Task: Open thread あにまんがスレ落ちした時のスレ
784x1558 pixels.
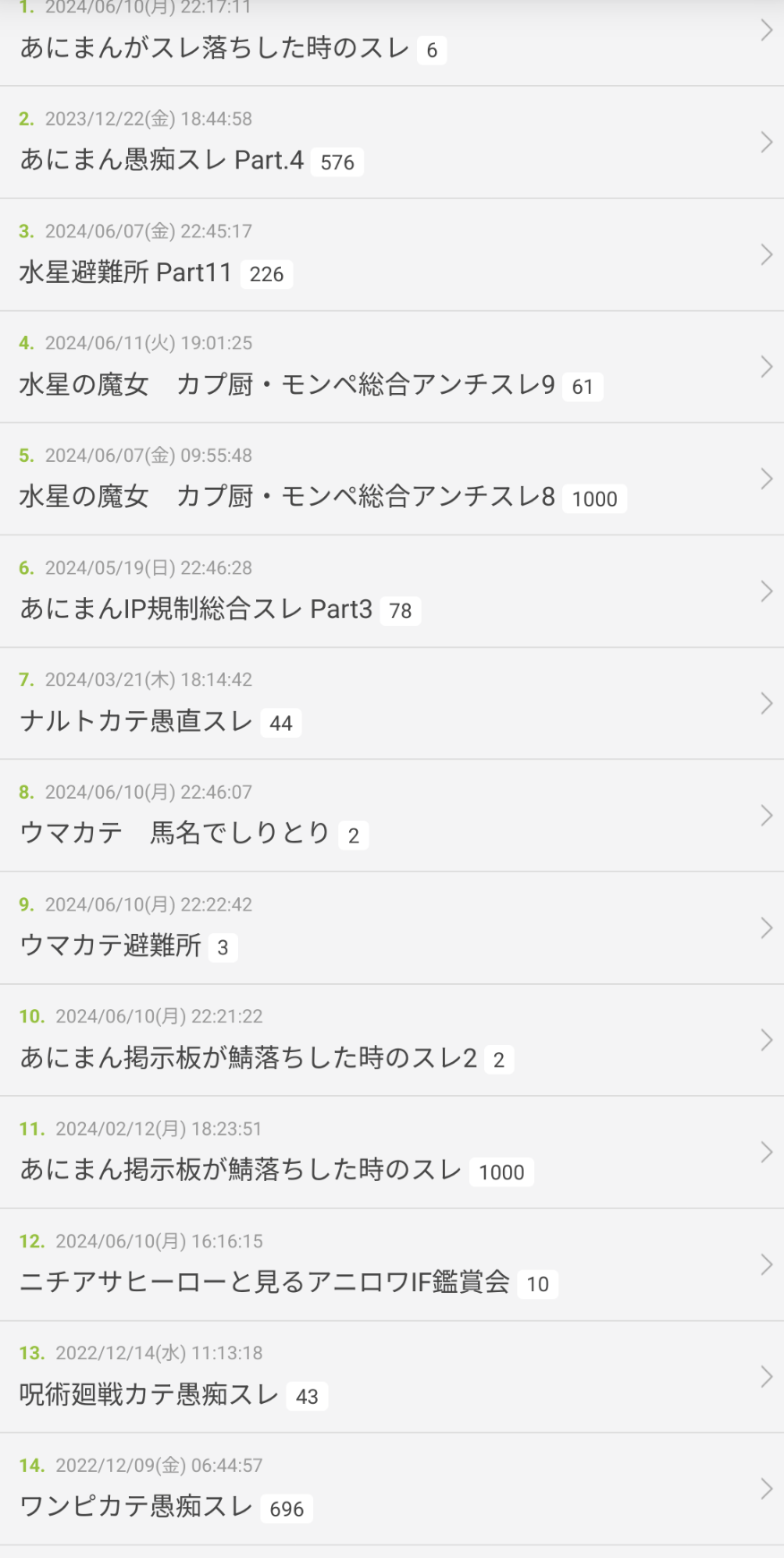Action: 215,47
